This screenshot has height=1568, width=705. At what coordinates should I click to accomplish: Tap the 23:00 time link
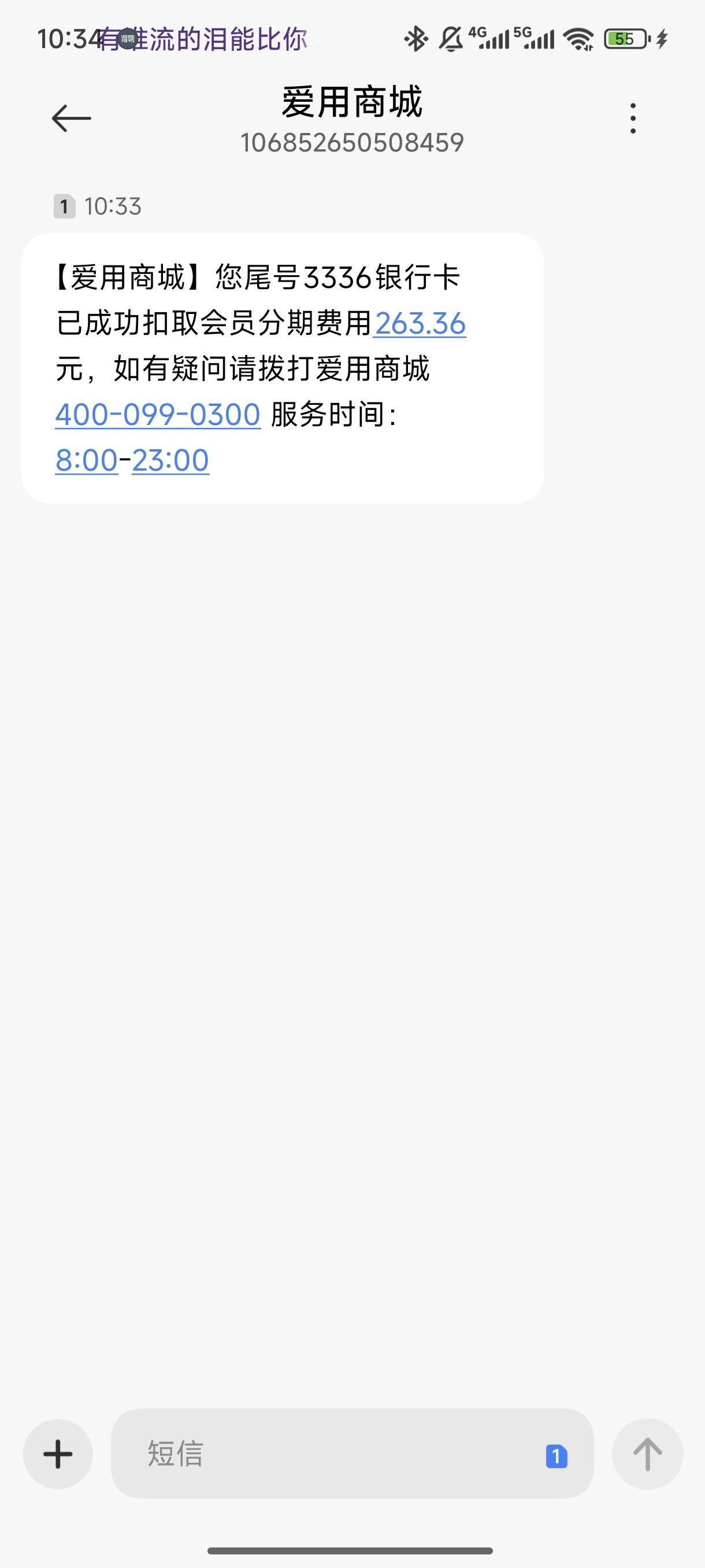pos(170,460)
